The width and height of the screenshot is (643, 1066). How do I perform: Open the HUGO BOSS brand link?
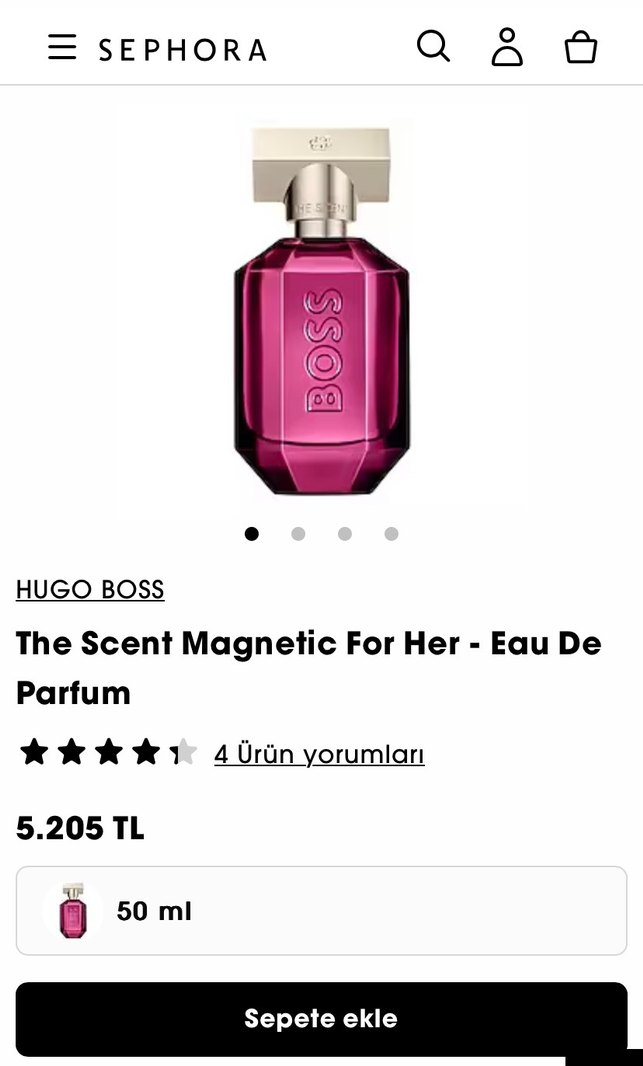tap(90, 590)
